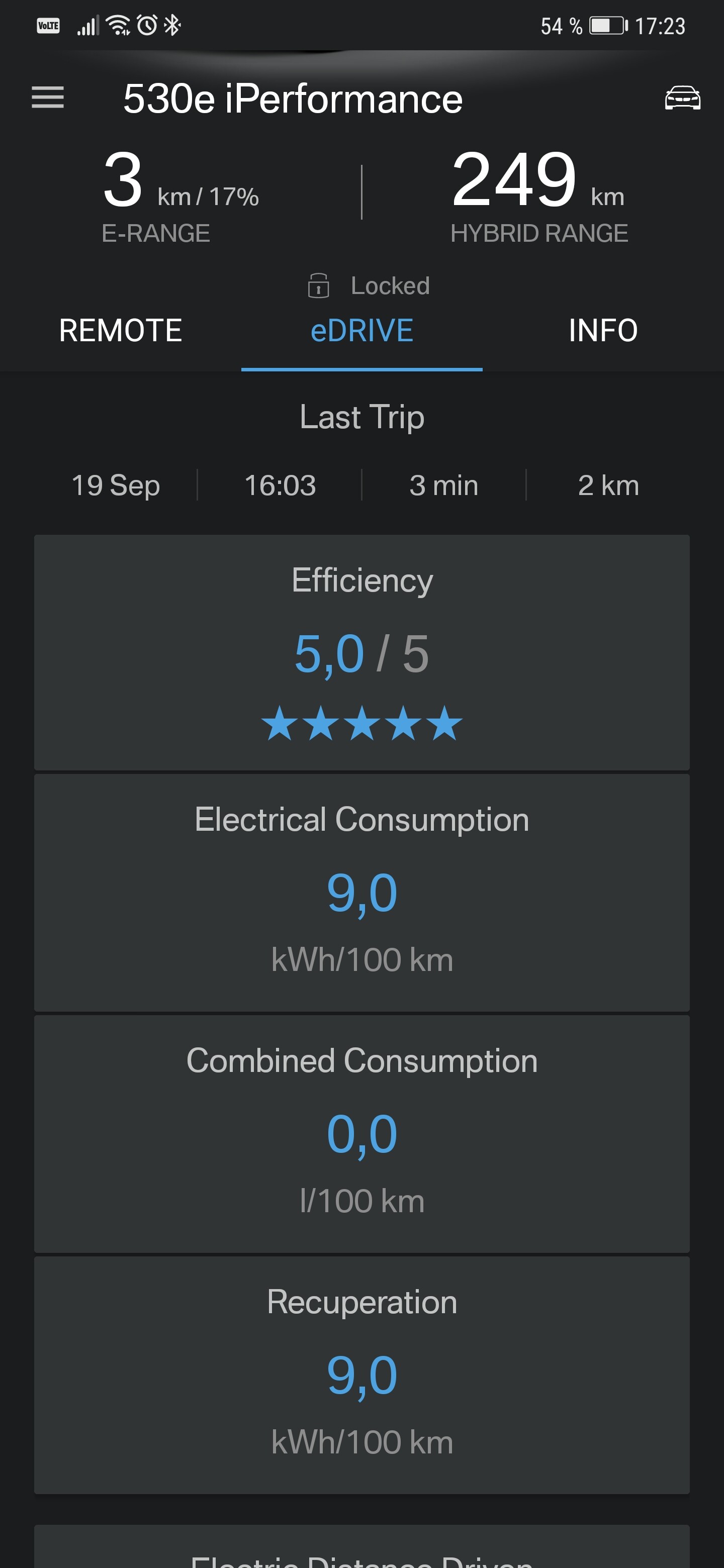
Task: Tap the car icon in the header
Action: click(682, 97)
